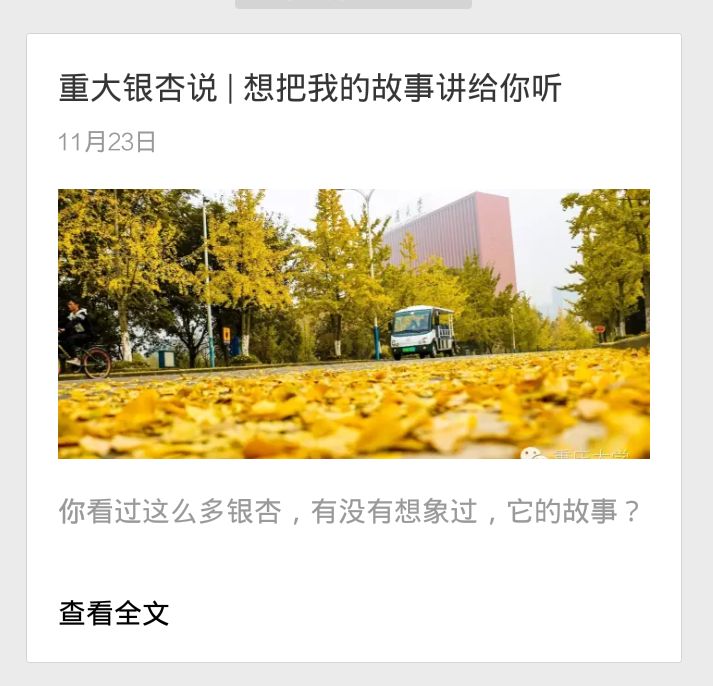Open the ginkgo article cover image
The image size is (713, 686).
[x=354, y=324]
